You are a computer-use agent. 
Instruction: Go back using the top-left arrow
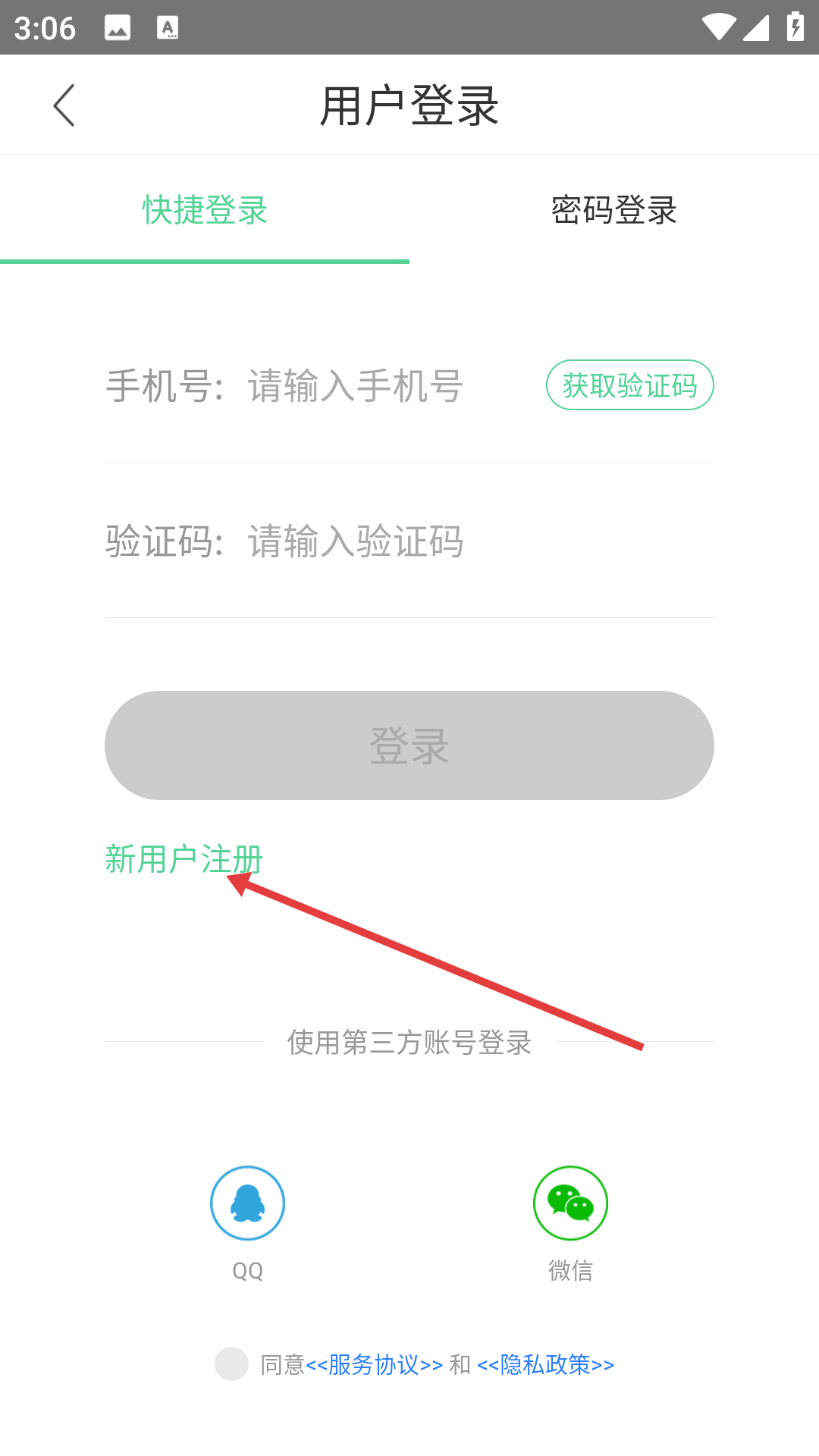[64, 105]
